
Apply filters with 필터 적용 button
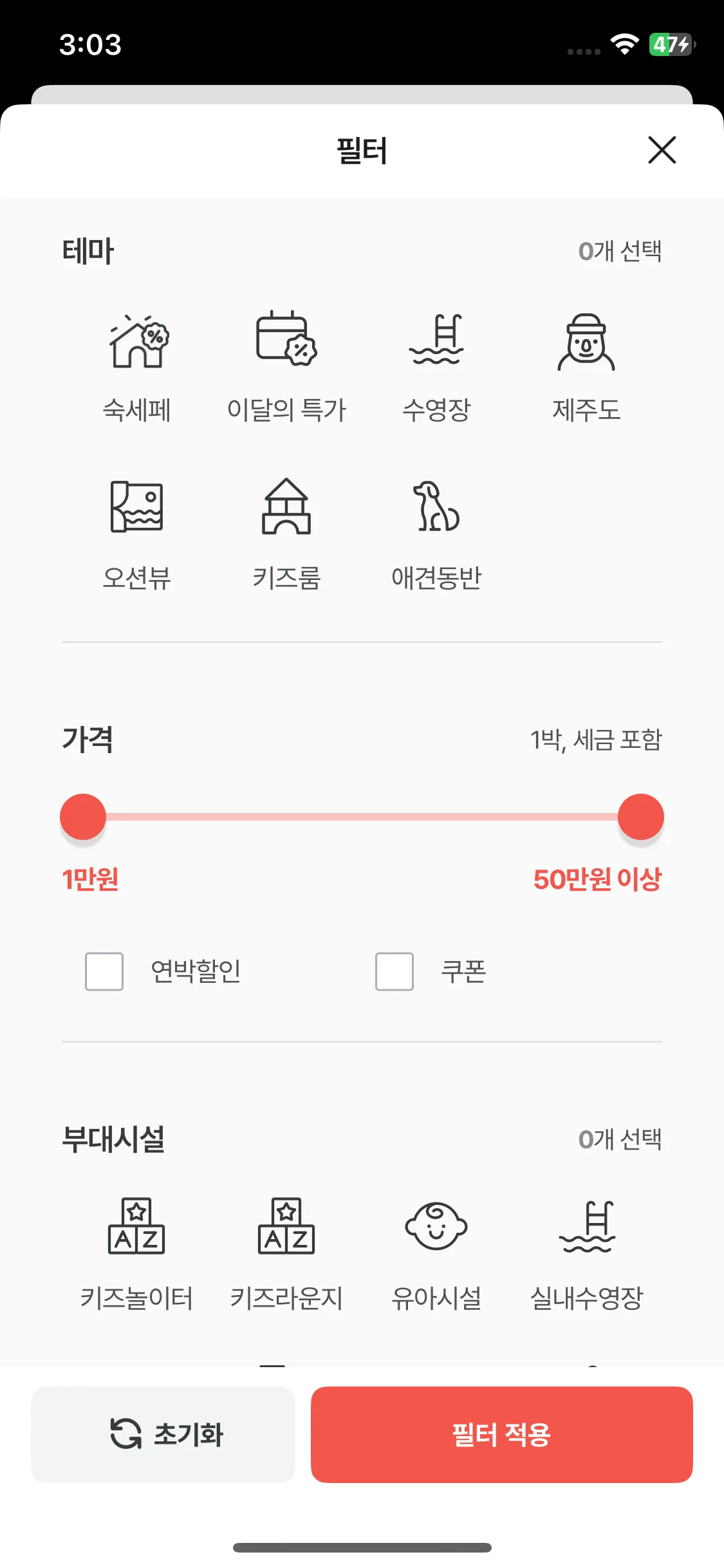[x=501, y=1434]
